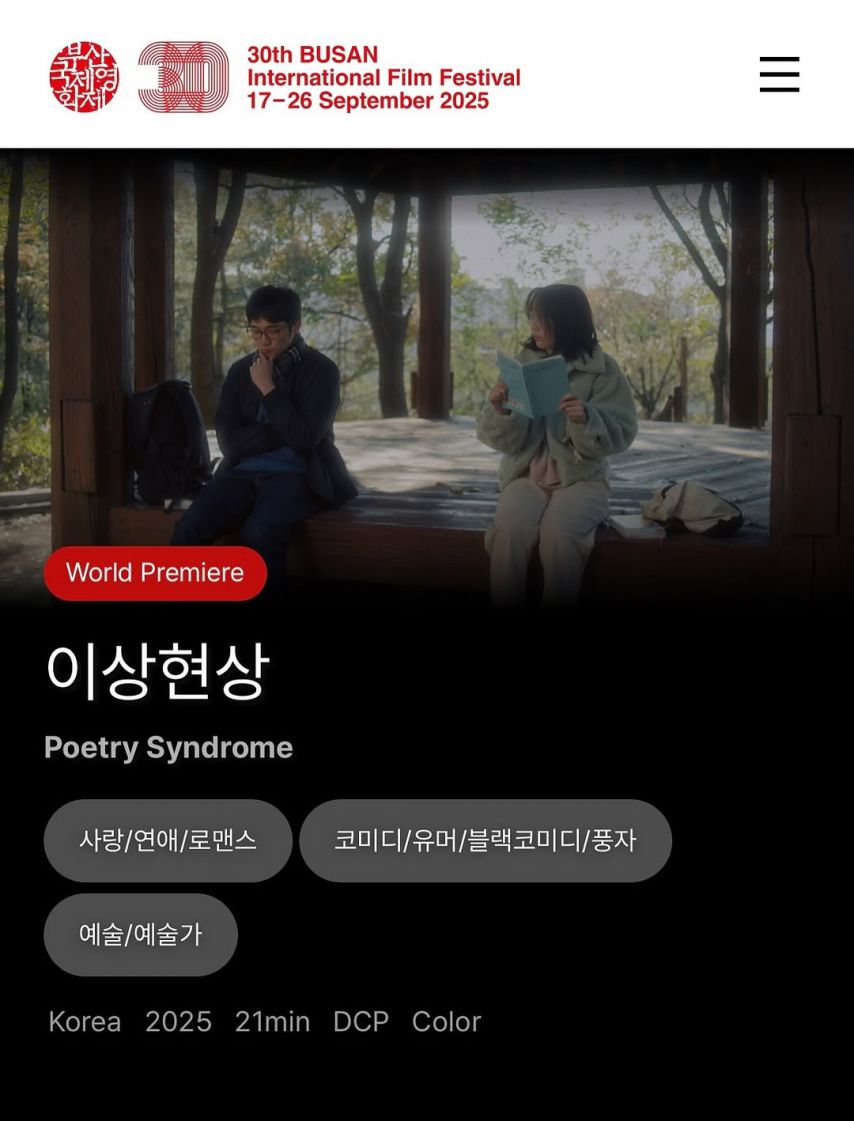Choose the 예술/예술가 tag chip

tap(140, 934)
